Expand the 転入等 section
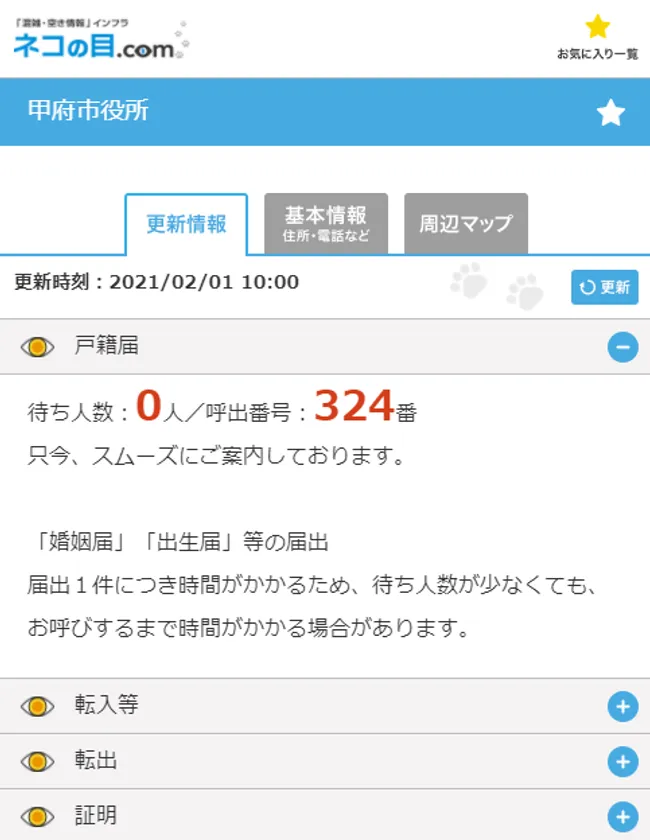650x840 pixels. click(622, 707)
